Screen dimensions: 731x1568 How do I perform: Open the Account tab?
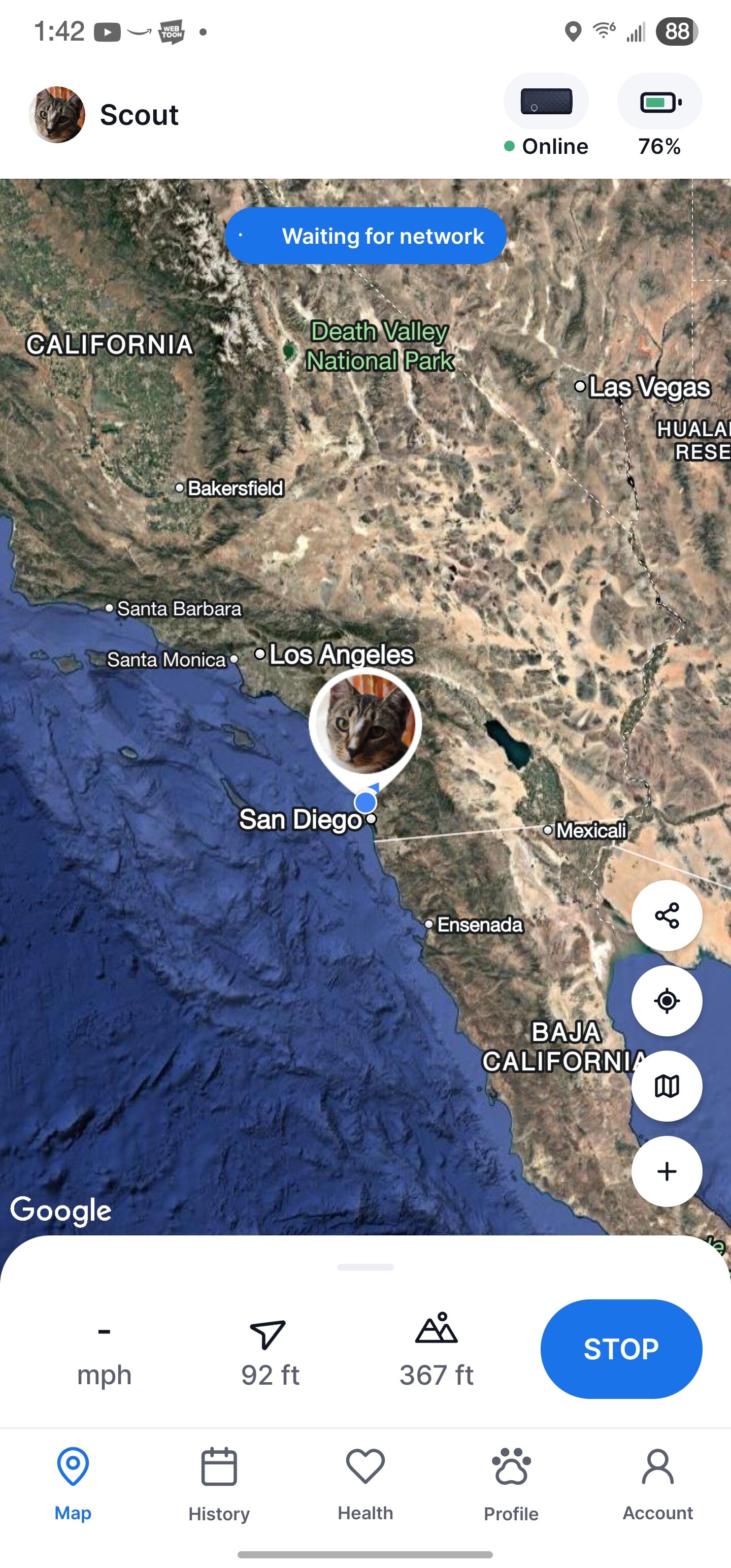pyautogui.click(x=657, y=1484)
